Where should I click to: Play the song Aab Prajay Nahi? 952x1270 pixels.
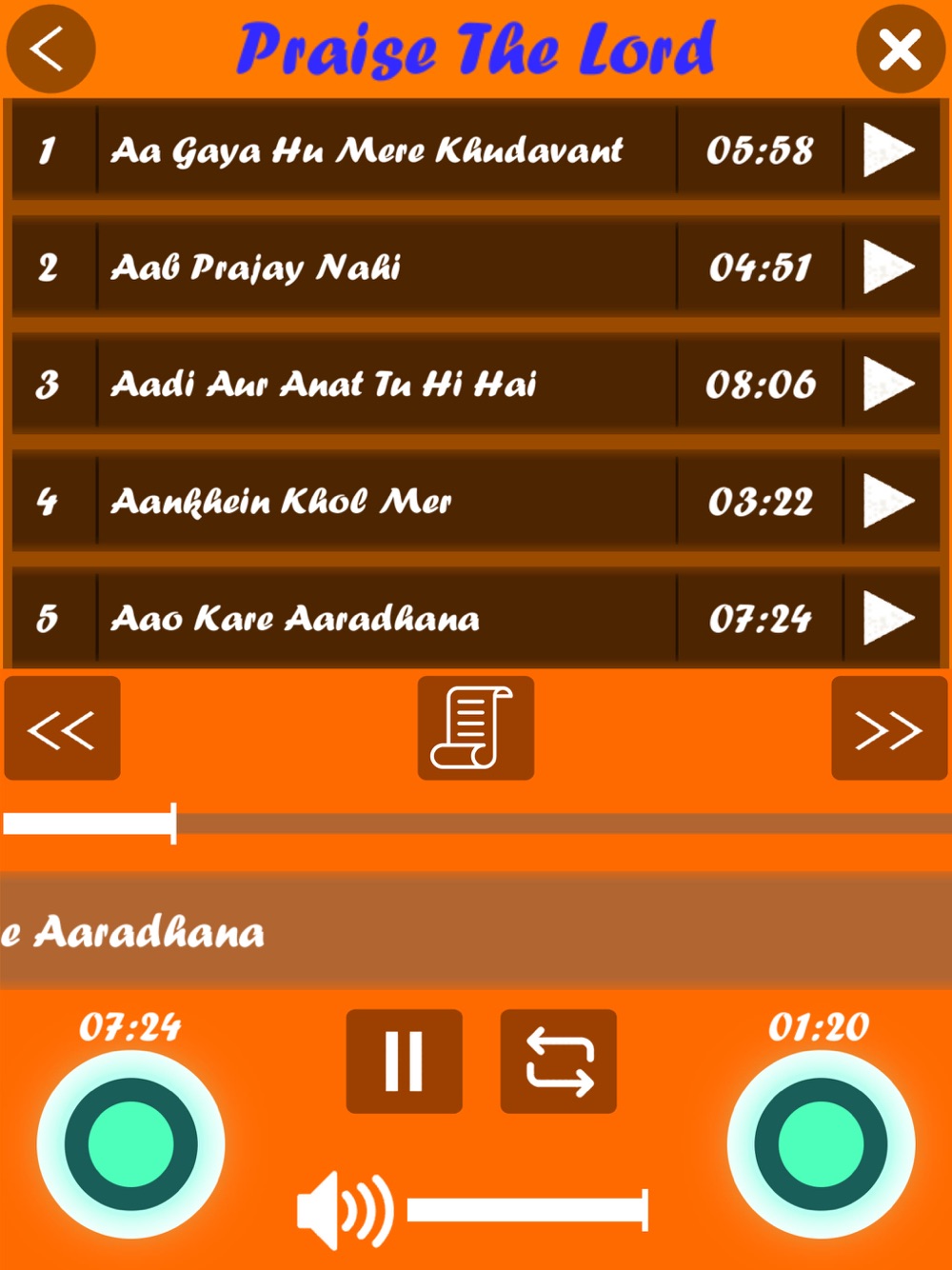[889, 267]
